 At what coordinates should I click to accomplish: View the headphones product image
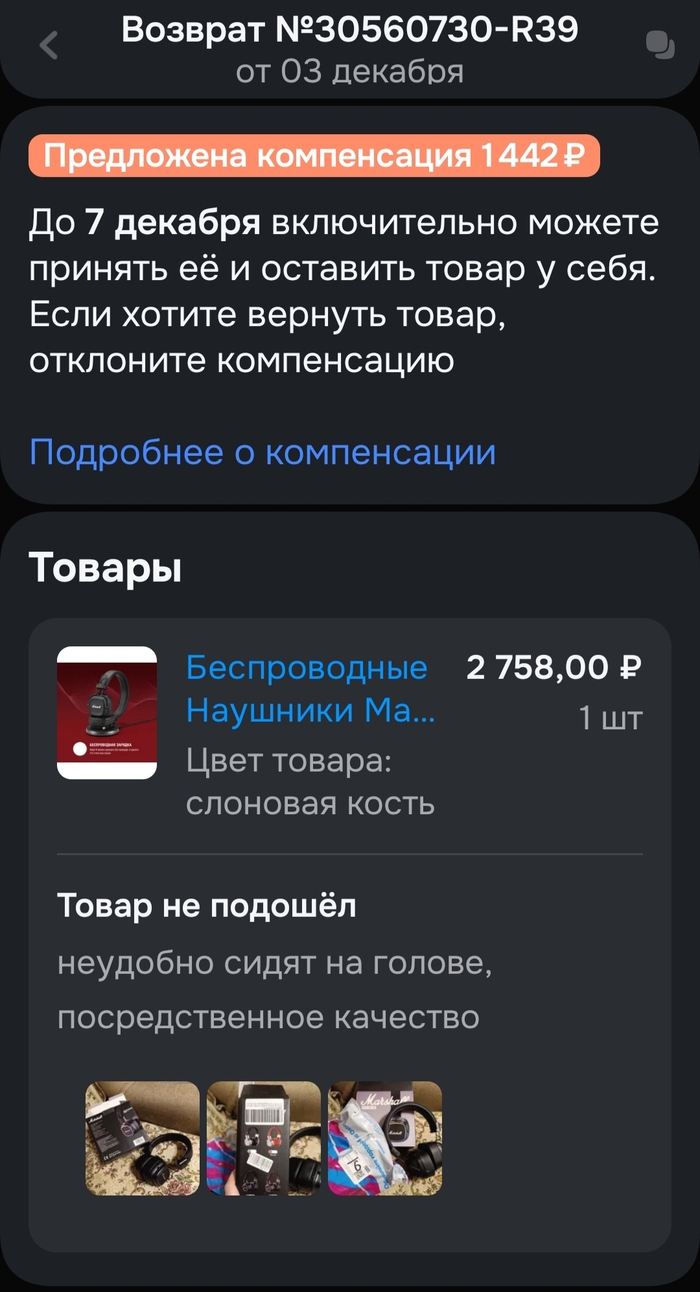tap(107, 713)
